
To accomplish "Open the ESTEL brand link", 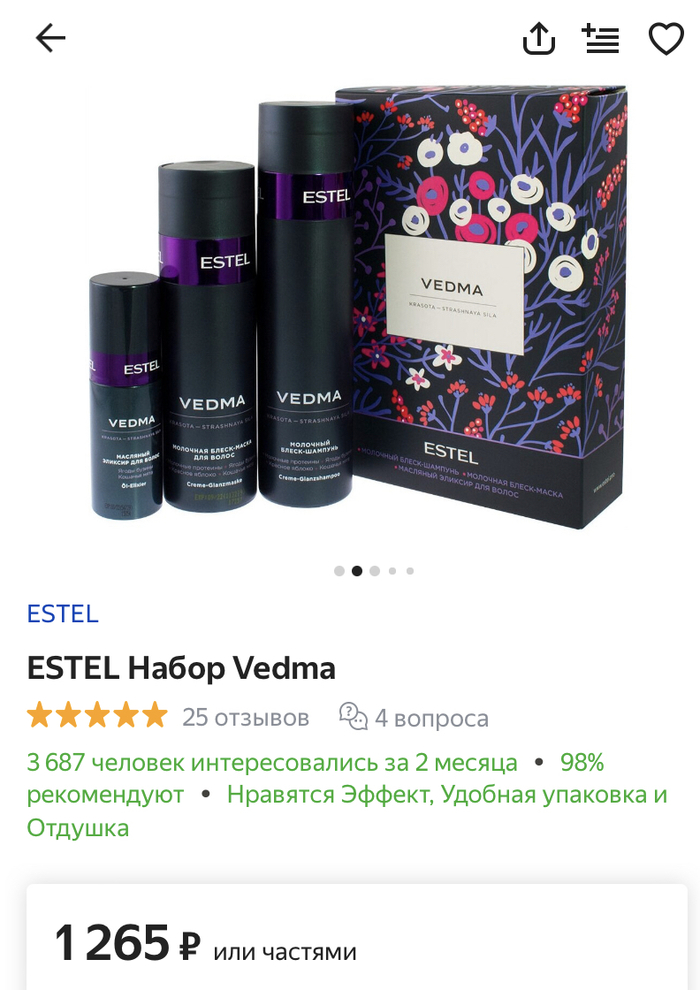I will point(63,613).
